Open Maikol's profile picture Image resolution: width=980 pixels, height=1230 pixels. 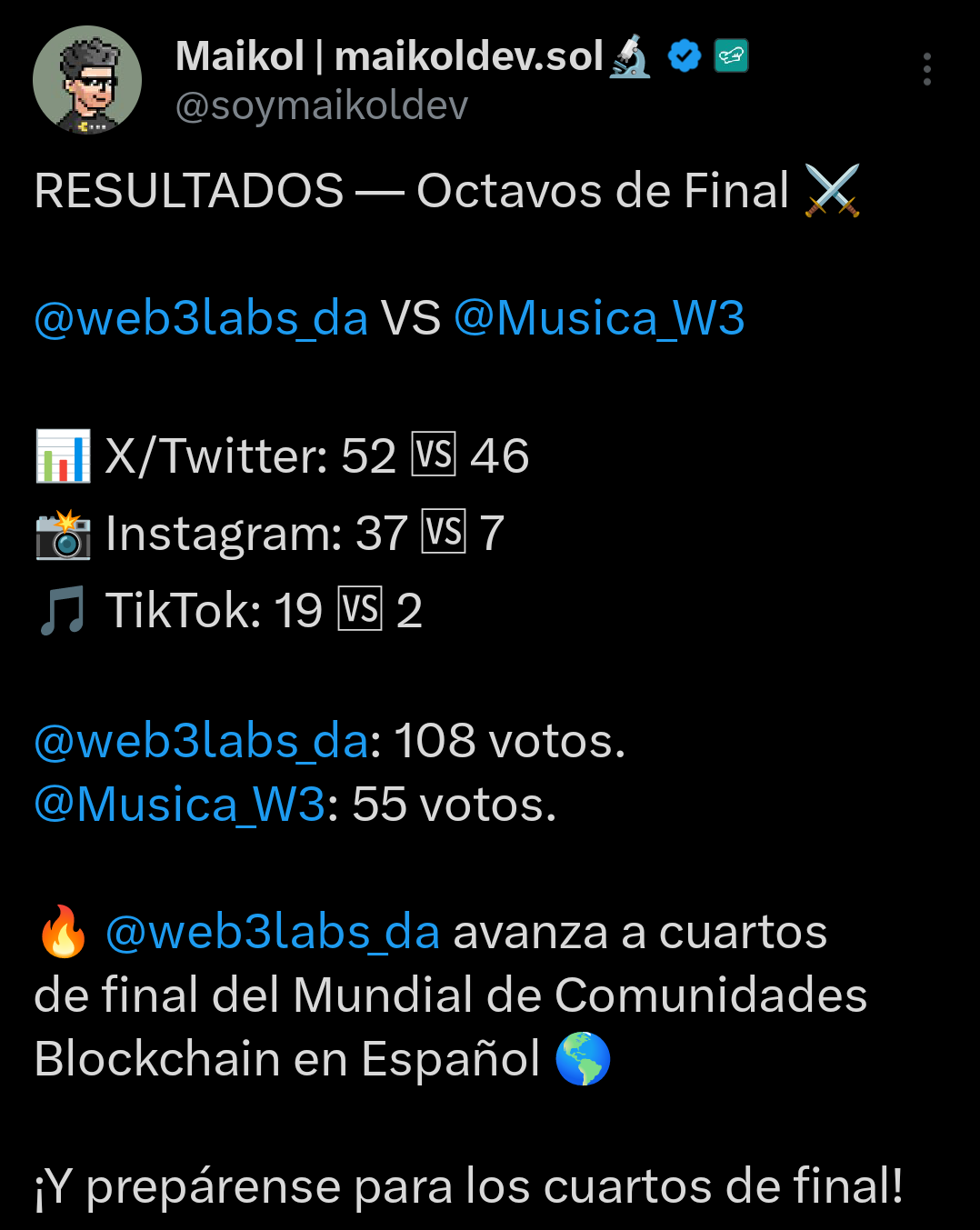click(x=87, y=80)
